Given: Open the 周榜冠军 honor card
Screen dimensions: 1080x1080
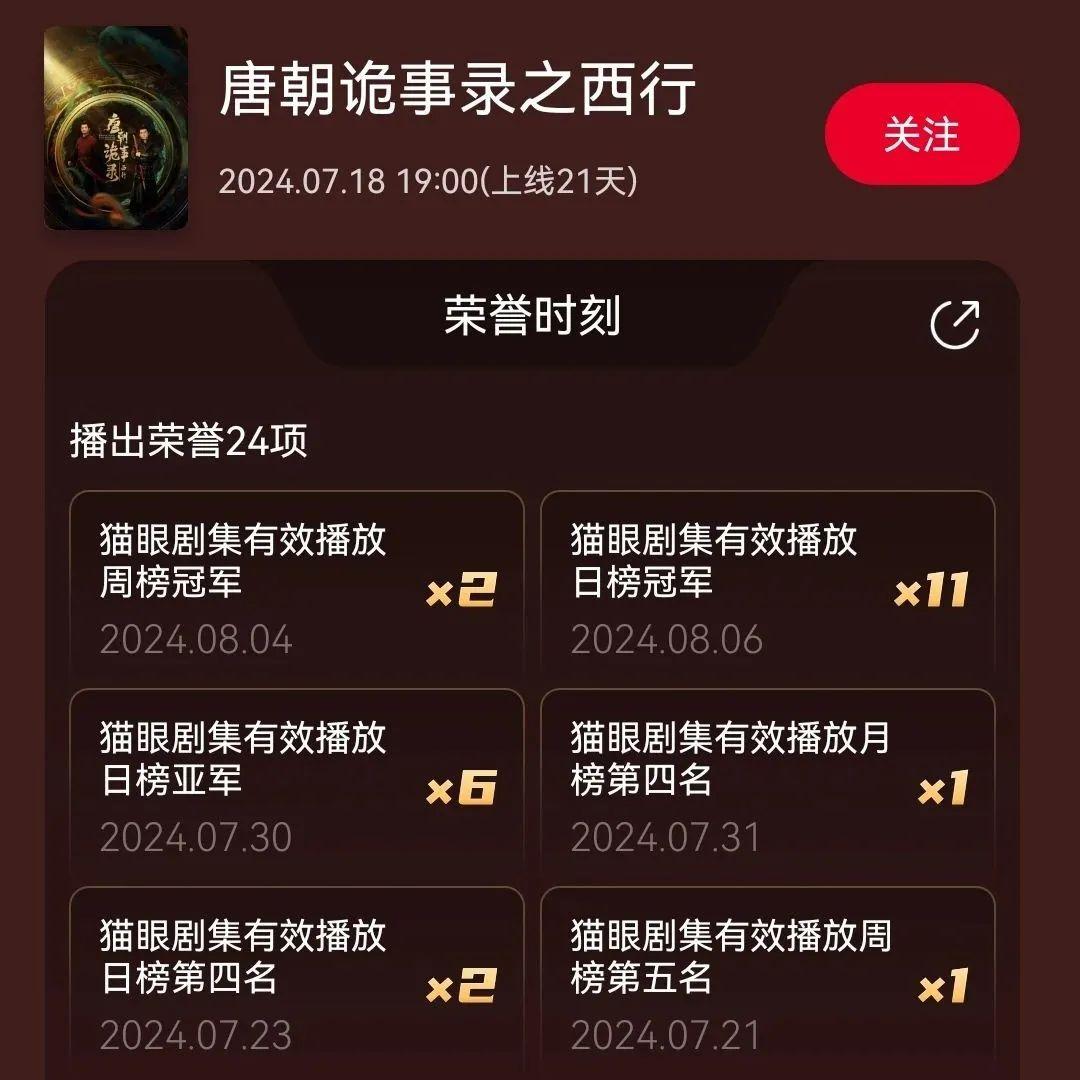Looking at the screenshot, I should pyautogui.click(x=296, y=585).
